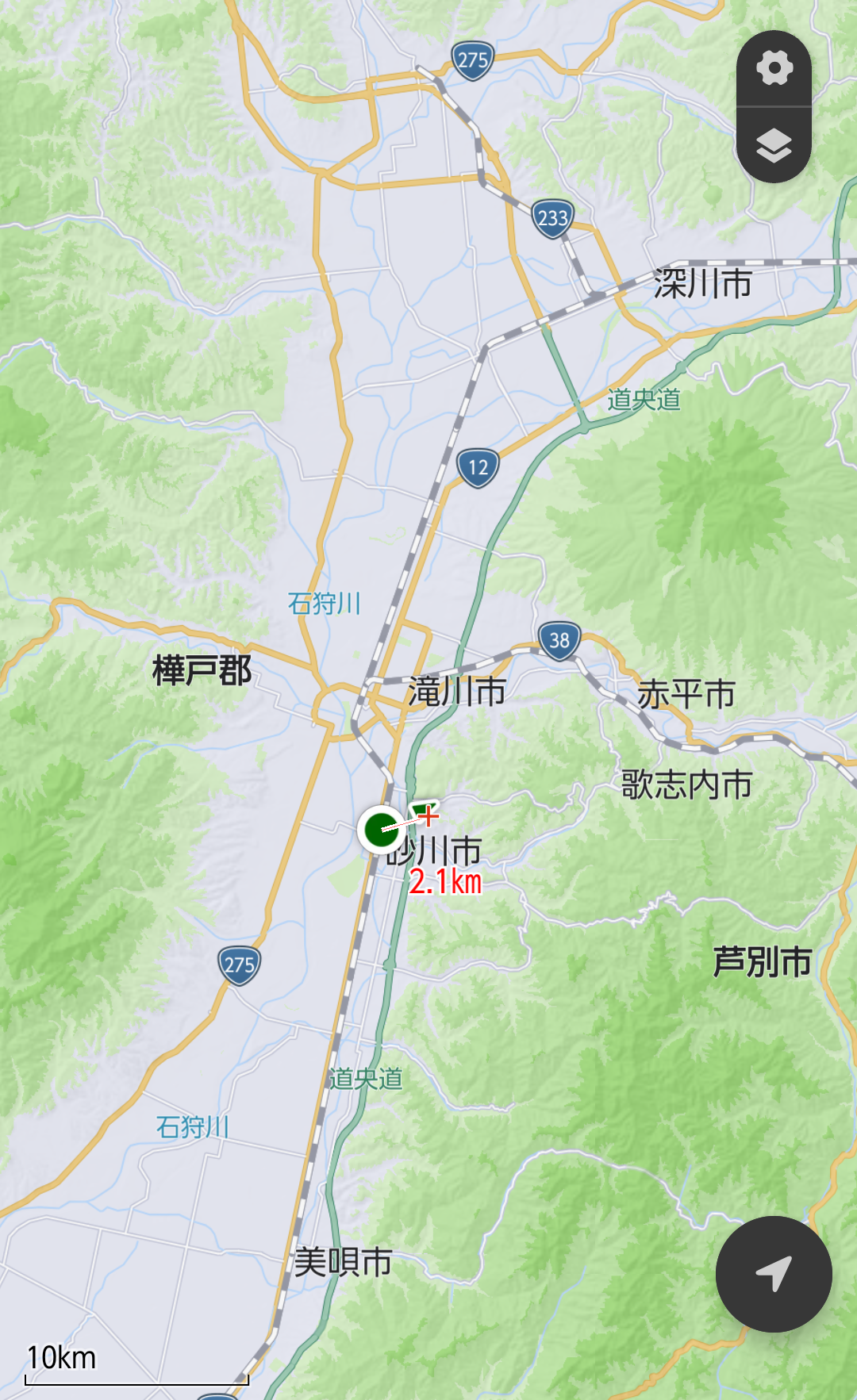This screenshot has height=1400, width=857.
Task: Open the map layers selector
Action: click(x=774, y=145)
